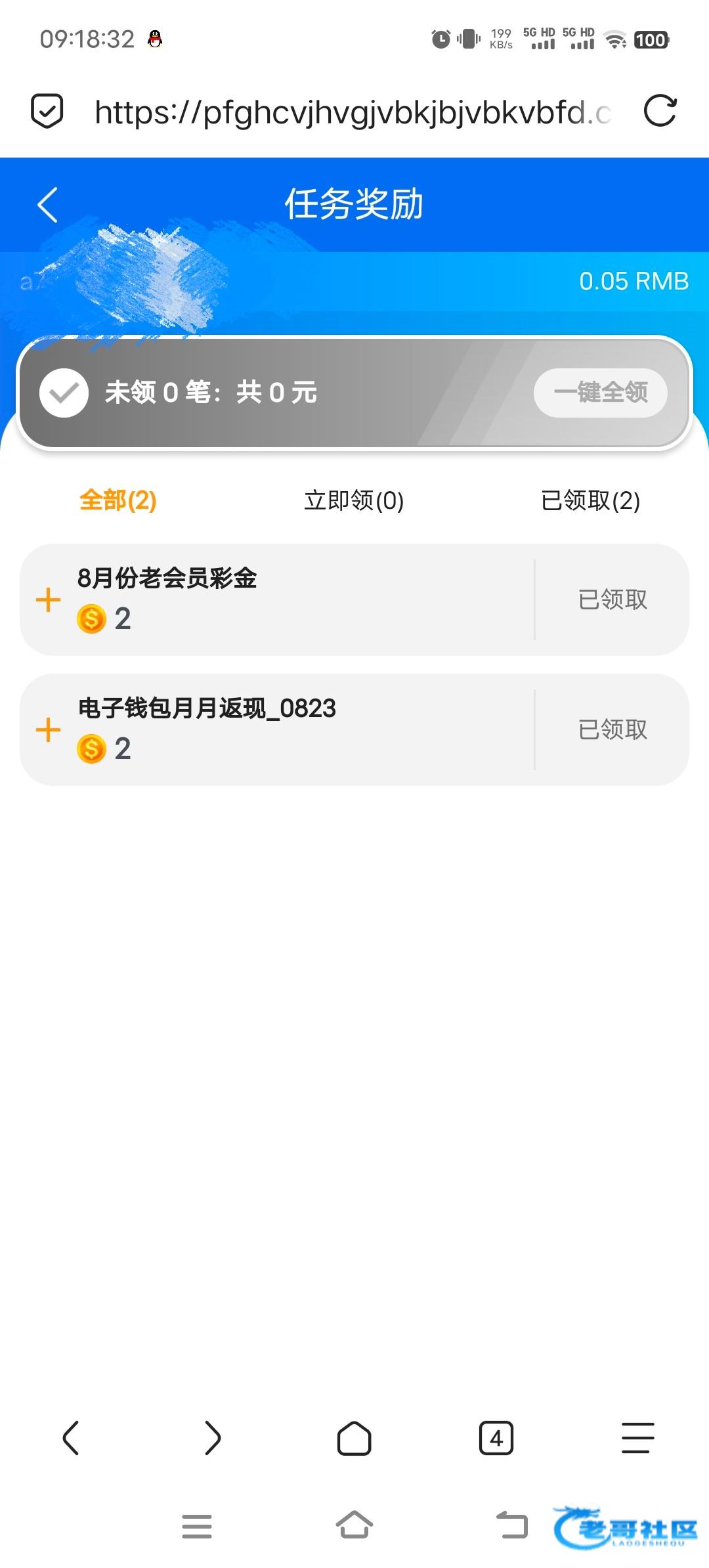Open recent apps from the system navigation bar
The image size is (709, 1568).
pos(196,1526)
